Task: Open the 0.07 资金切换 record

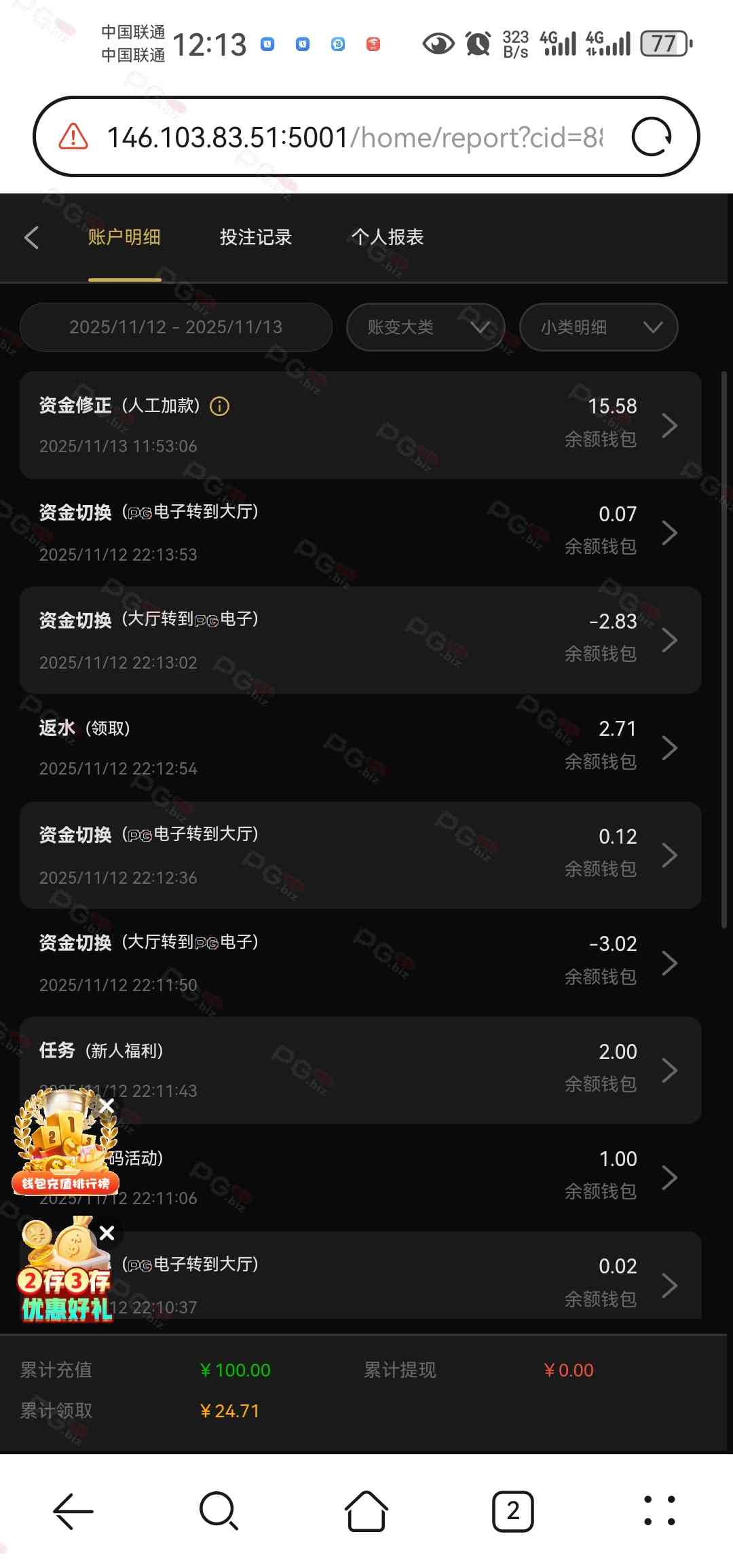Action: (360, 533)
